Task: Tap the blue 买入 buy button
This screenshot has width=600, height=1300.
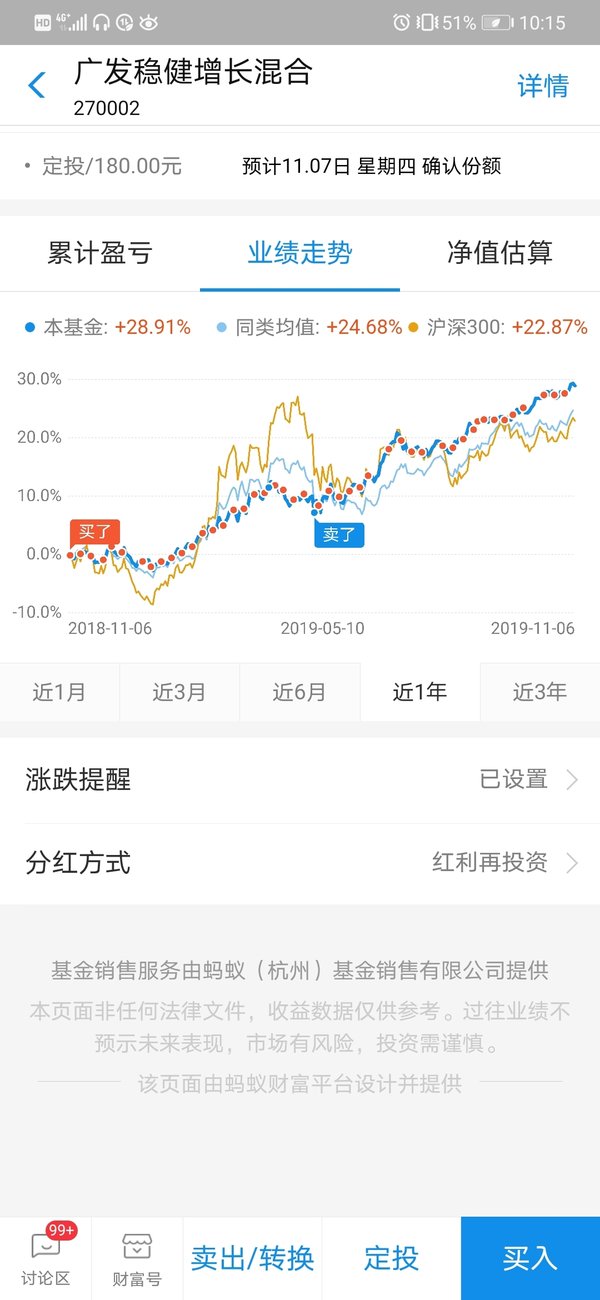Action: tap(530, 1258)
